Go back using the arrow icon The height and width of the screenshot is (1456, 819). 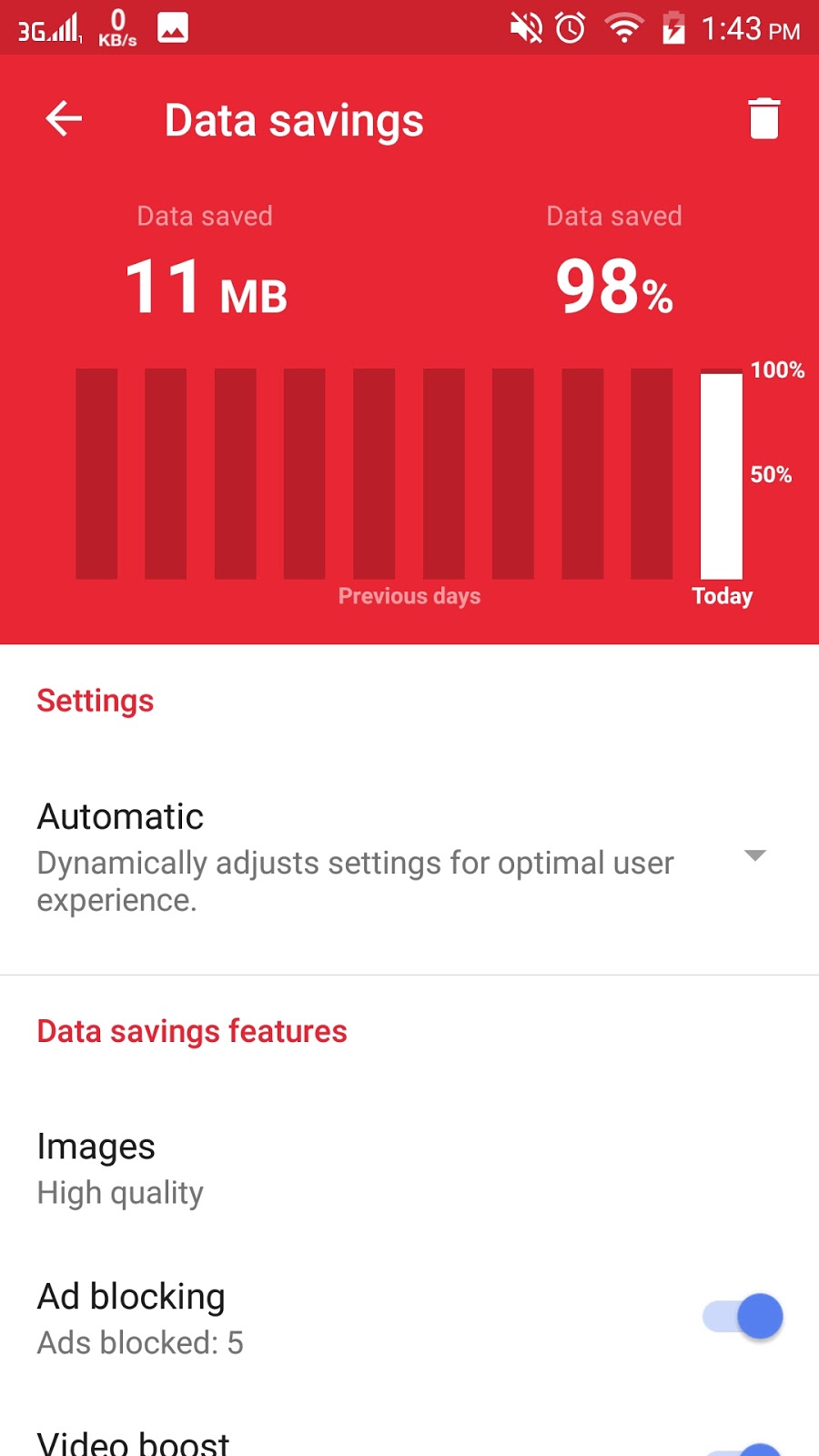[x=64, y=118]
